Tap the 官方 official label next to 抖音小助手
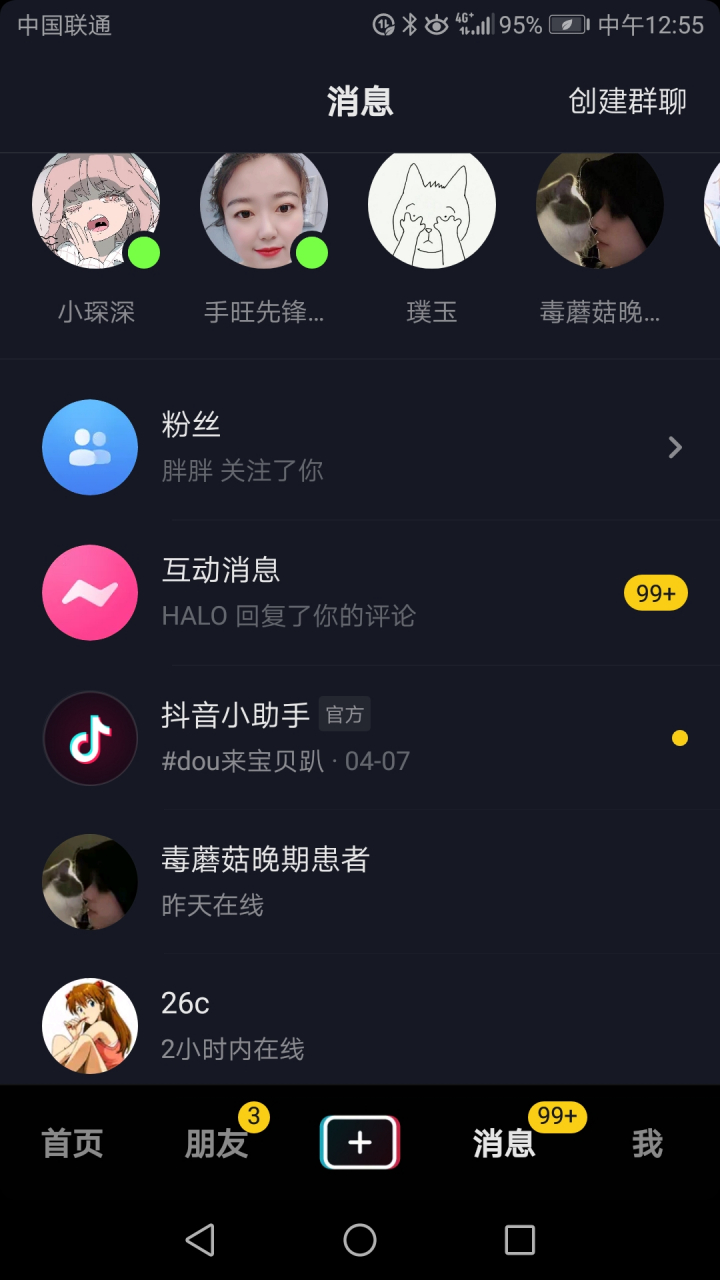Image resolution: width=720 pixels, height=1280 pixels. pos(344,714)
